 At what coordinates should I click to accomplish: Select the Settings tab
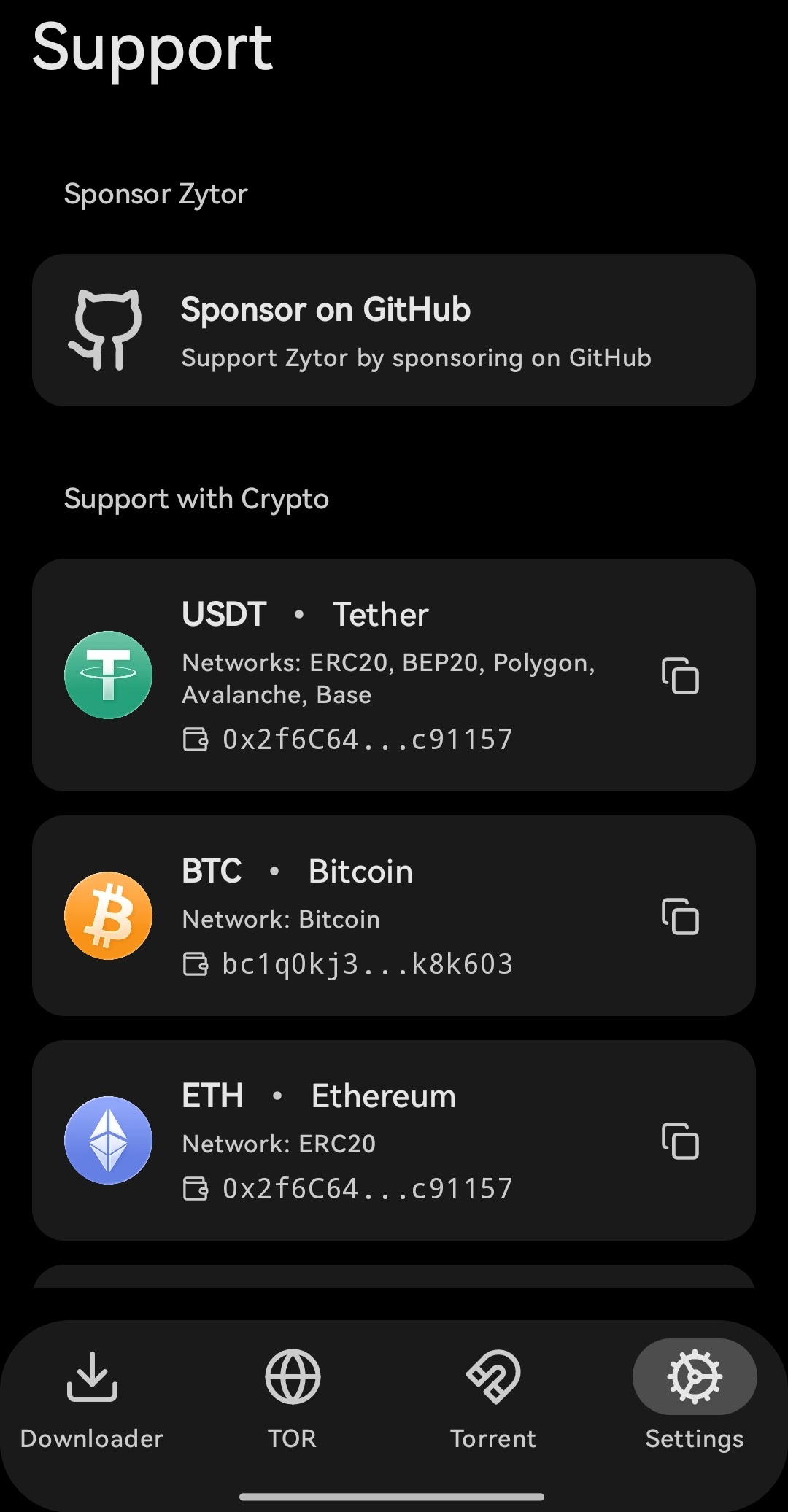pos(695,1399)
